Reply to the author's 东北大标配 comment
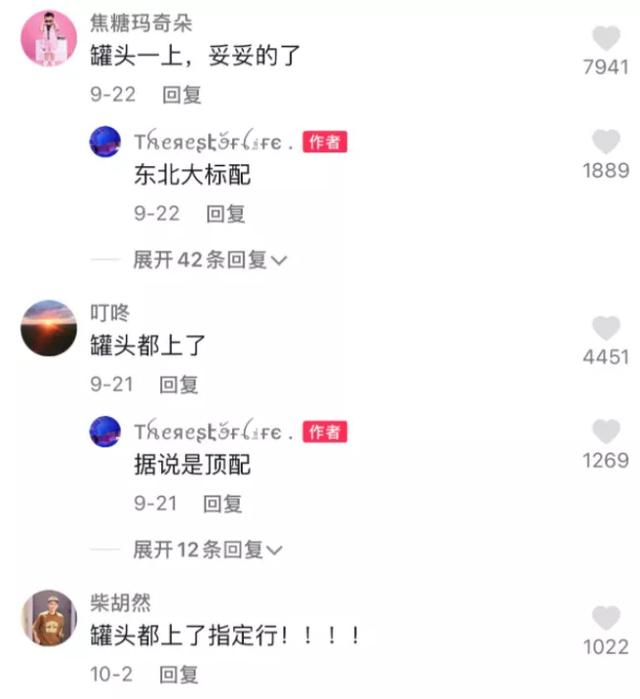 (225, 213)
